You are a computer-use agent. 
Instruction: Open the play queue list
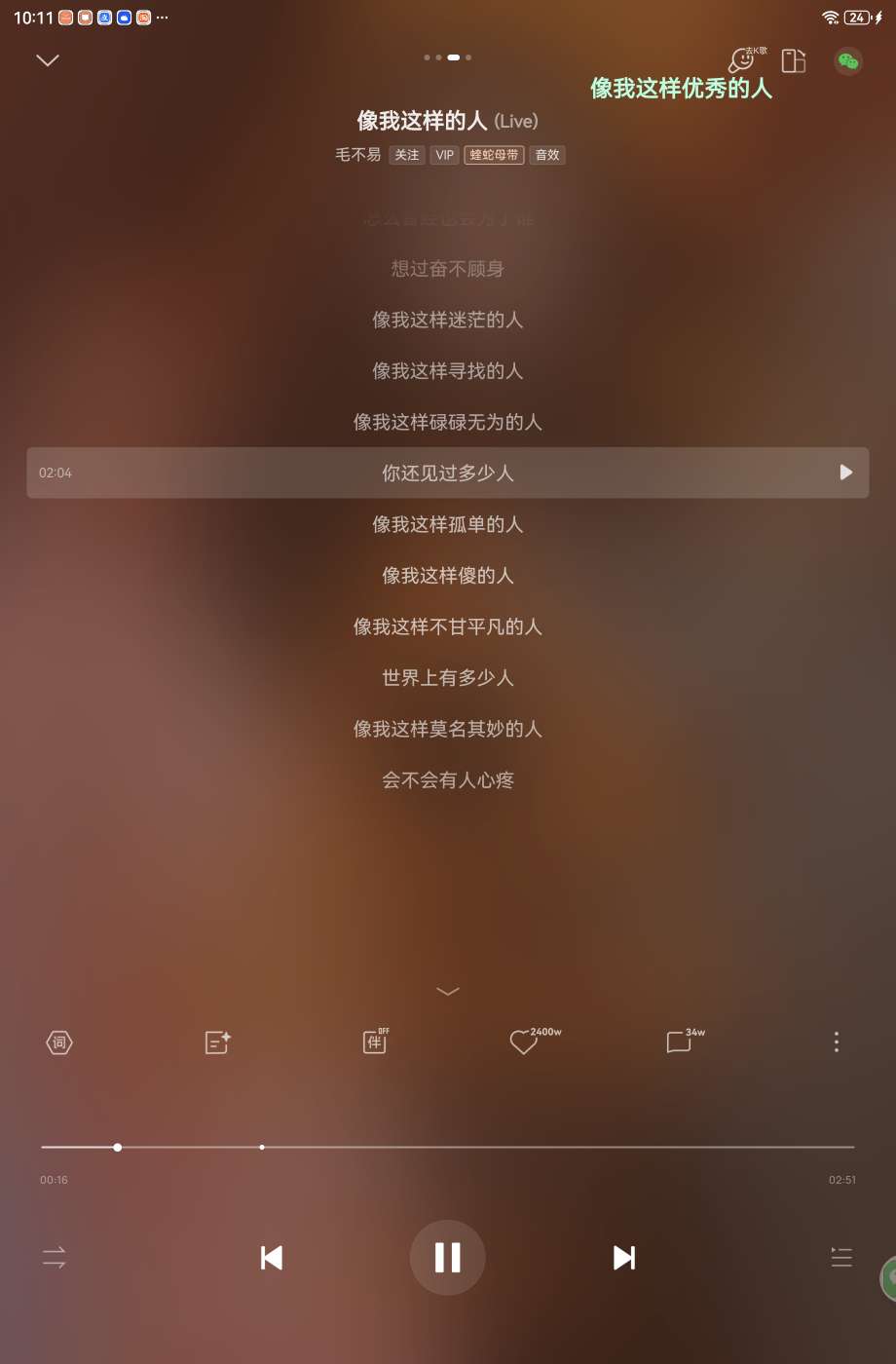[841, 1258]
